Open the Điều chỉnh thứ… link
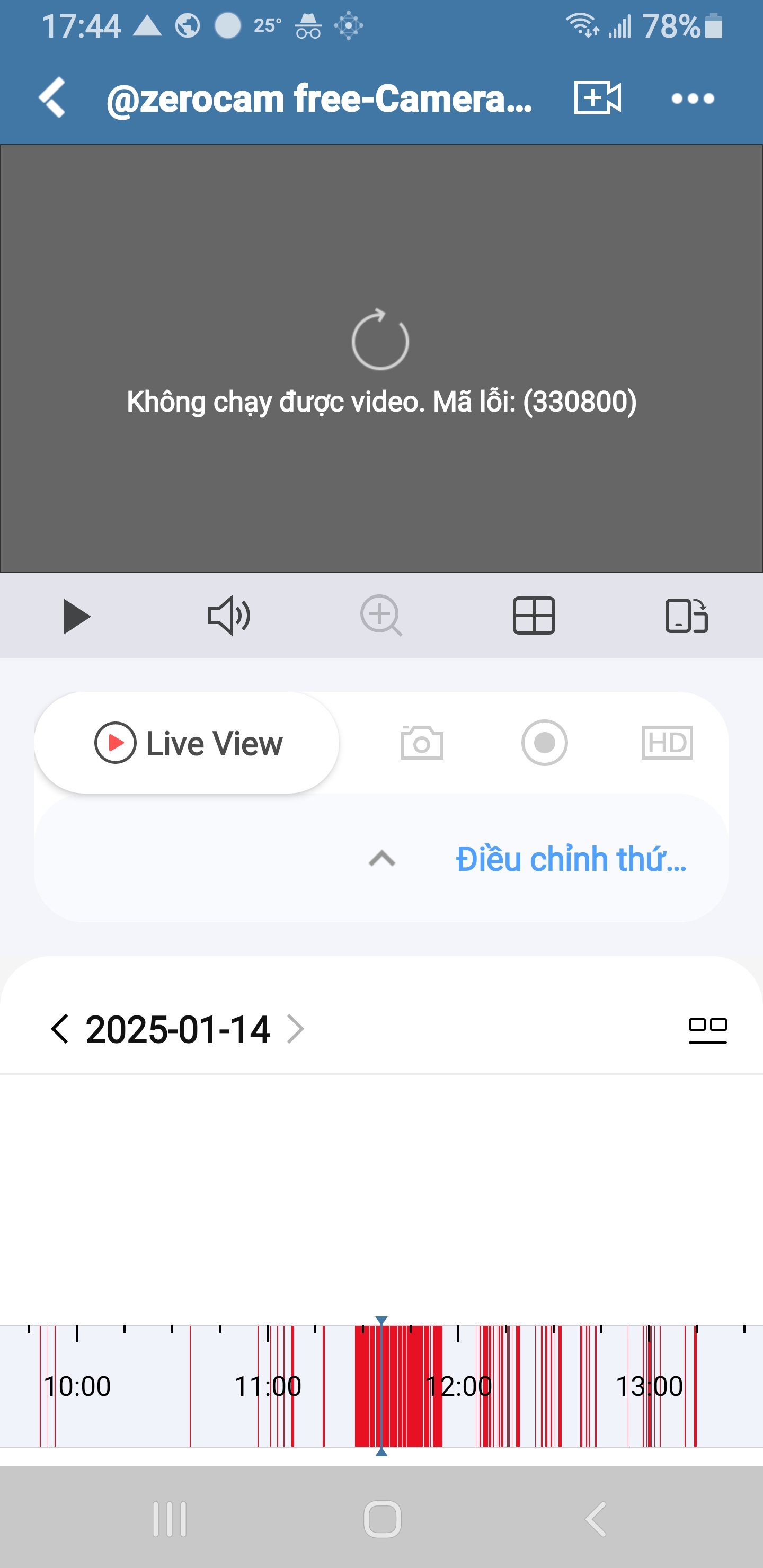The height and width of the screenshot is (1568, 763). 571,859
